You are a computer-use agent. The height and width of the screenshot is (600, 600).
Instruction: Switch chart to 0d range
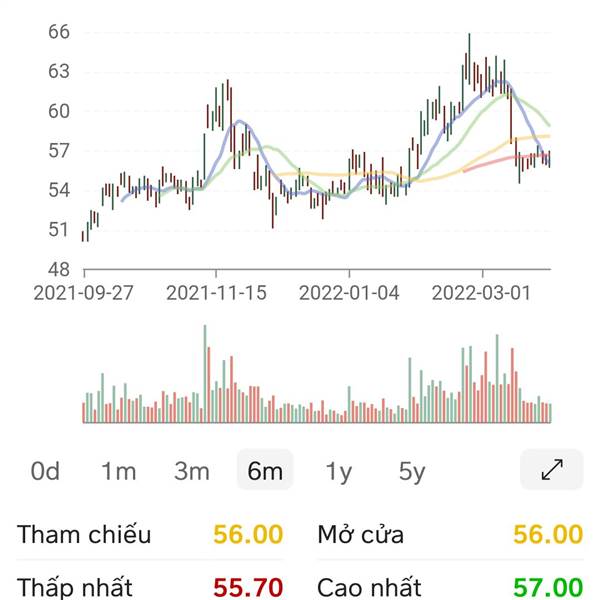45,471
